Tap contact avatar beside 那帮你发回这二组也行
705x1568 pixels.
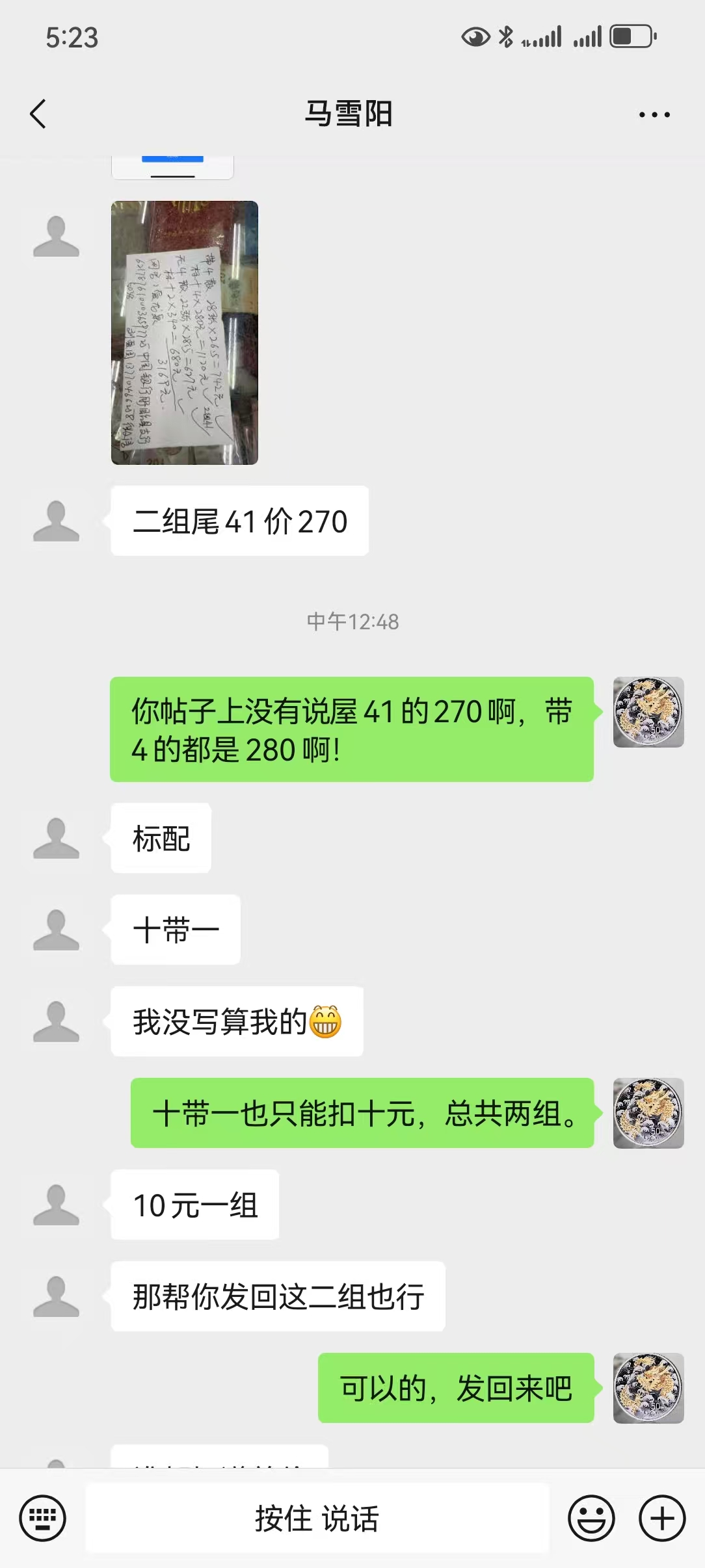tap(57, 1296)
